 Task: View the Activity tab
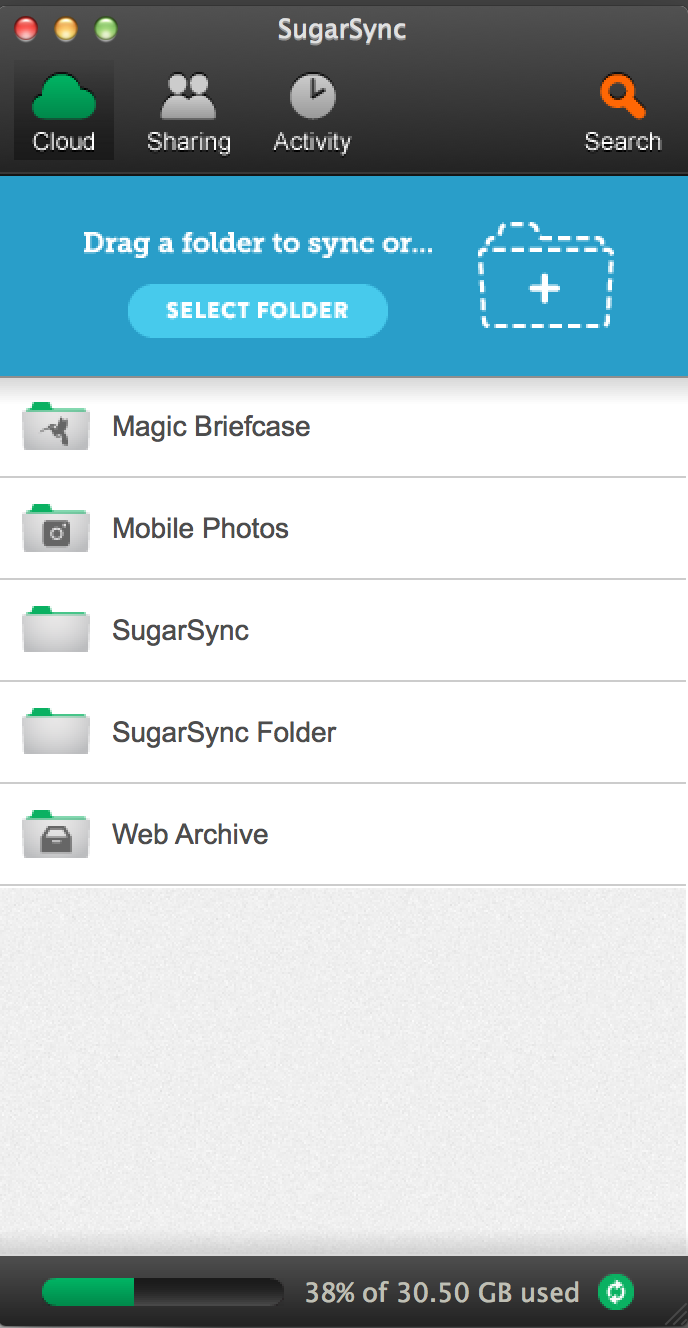tap(312, 112)
